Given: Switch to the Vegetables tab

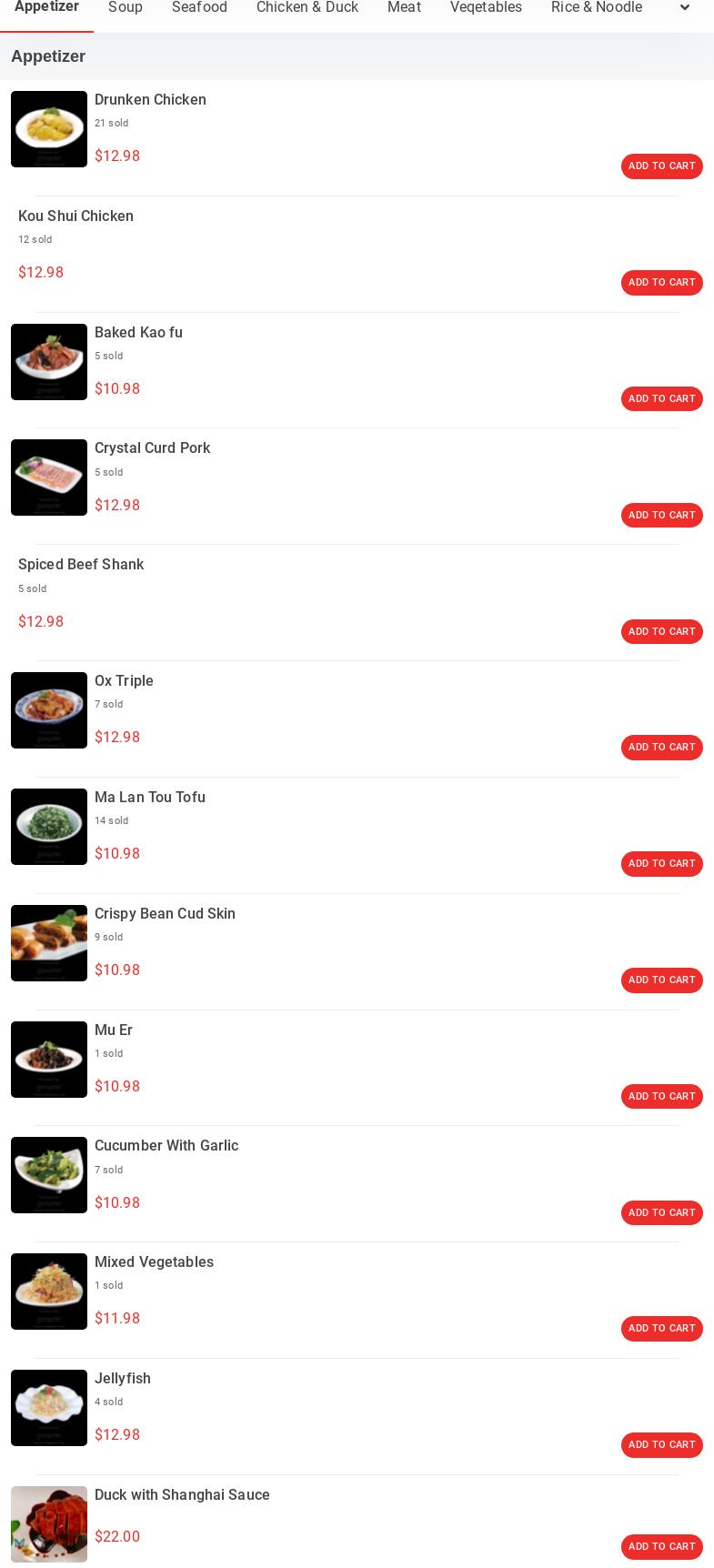Looking at the screenshot, I should pos(486,8).
